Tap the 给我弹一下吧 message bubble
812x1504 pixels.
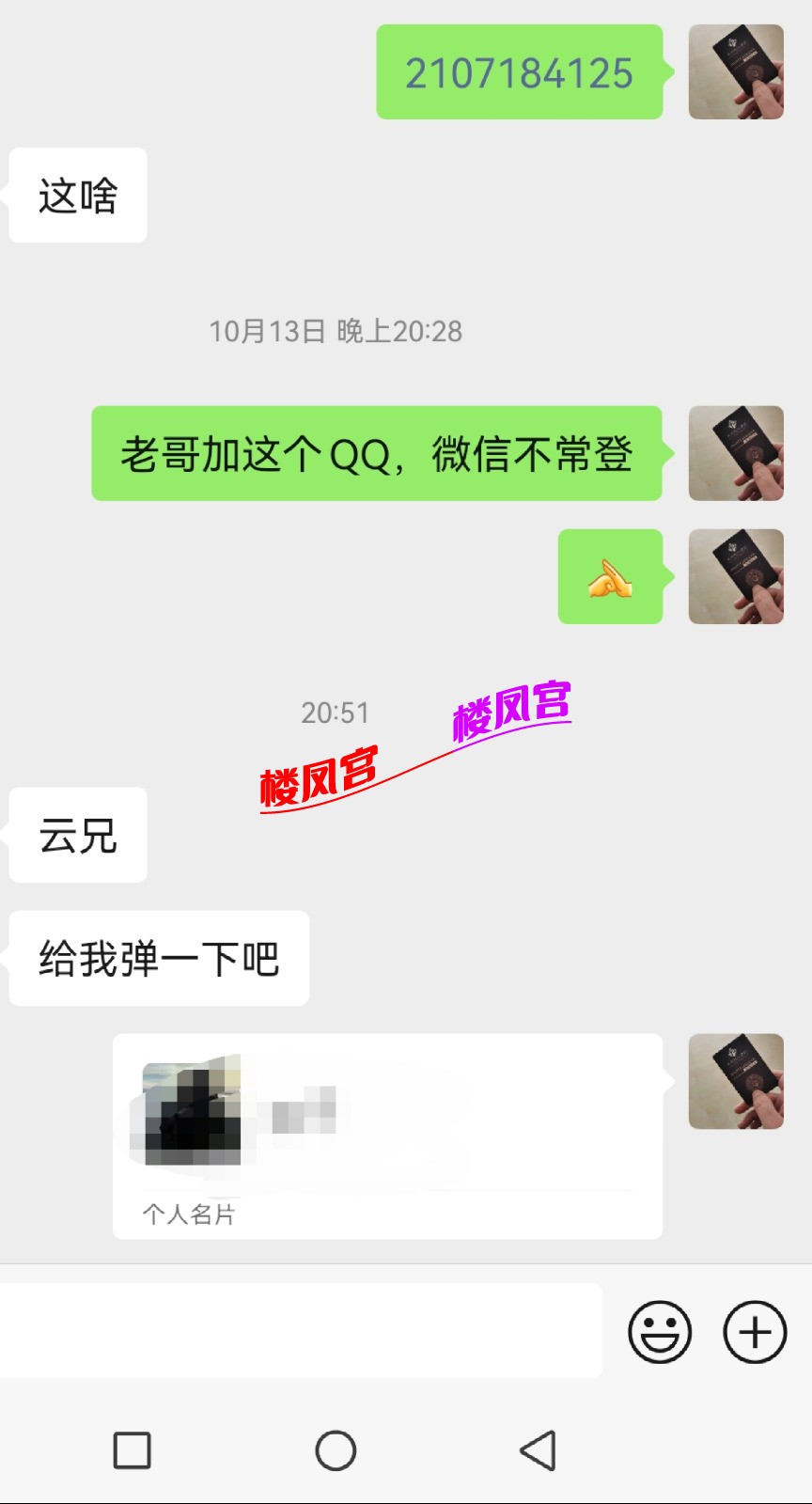point(158,957)
